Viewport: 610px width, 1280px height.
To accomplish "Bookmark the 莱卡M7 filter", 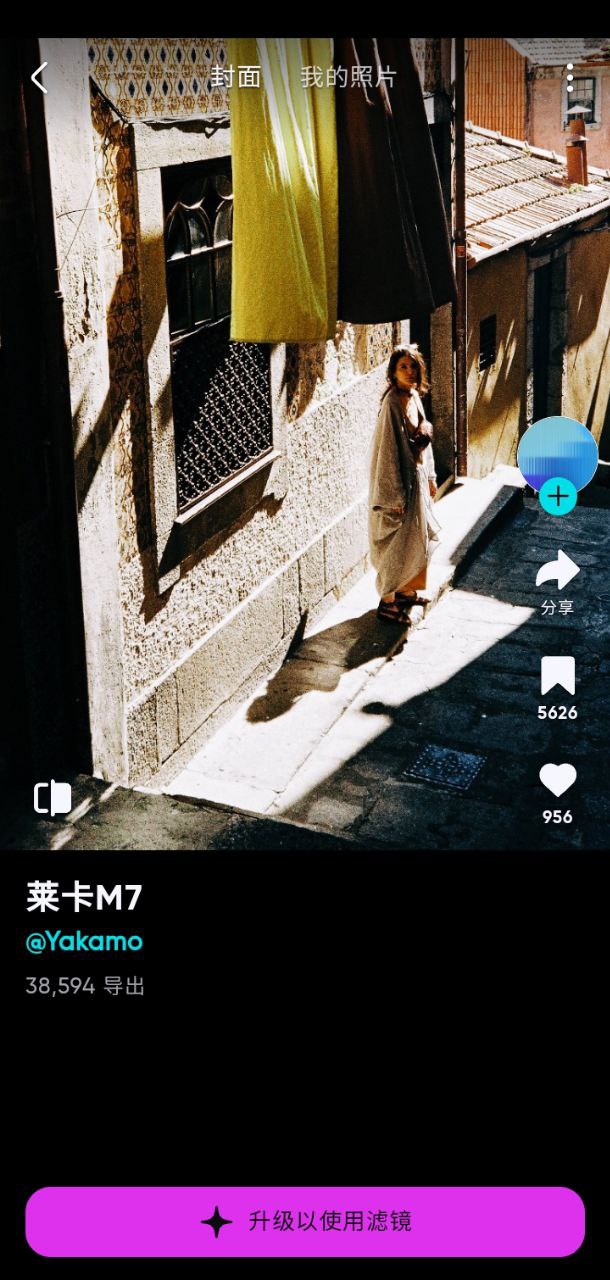I will [x=557, y=677].
